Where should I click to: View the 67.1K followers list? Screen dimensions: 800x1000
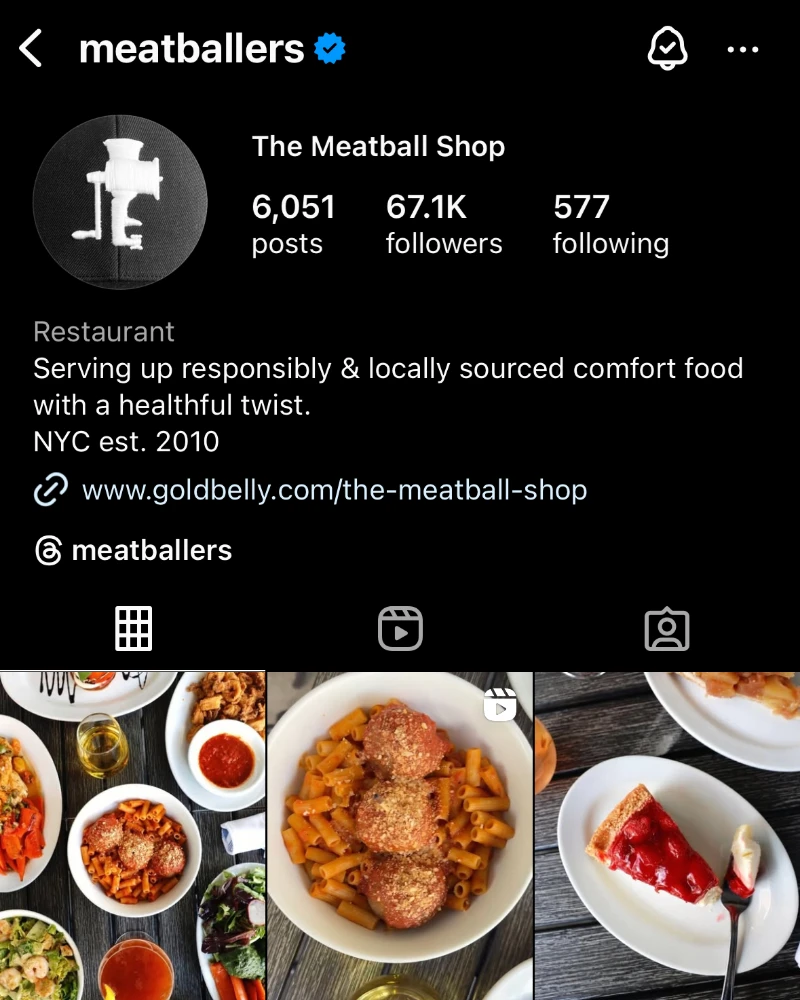click(443, 224)
